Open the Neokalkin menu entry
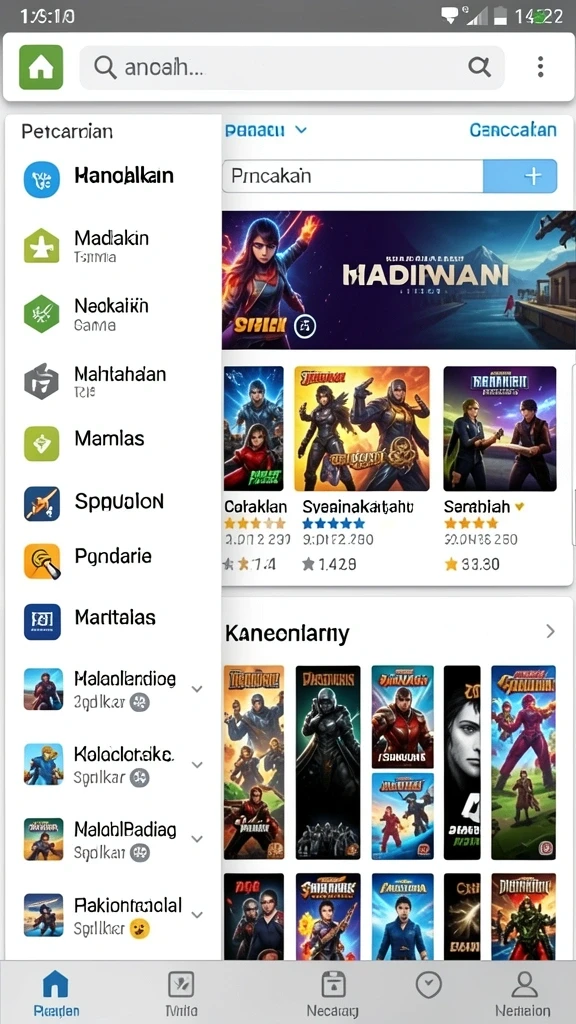This screenshot has width=576, height=1024. tap(112, 314)
